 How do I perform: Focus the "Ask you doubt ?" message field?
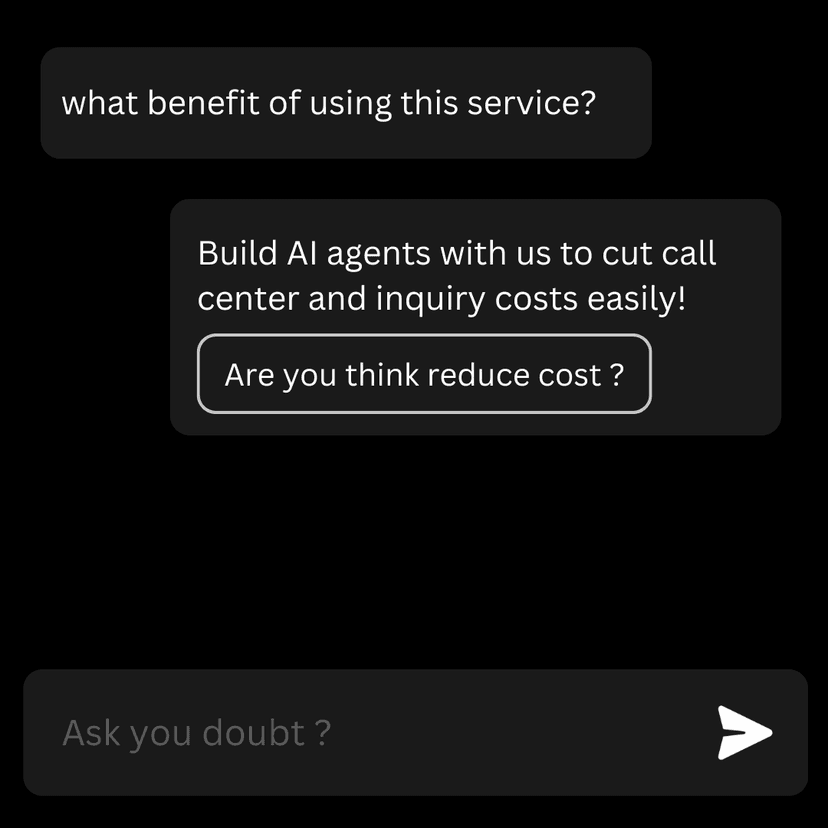(360, 733)
